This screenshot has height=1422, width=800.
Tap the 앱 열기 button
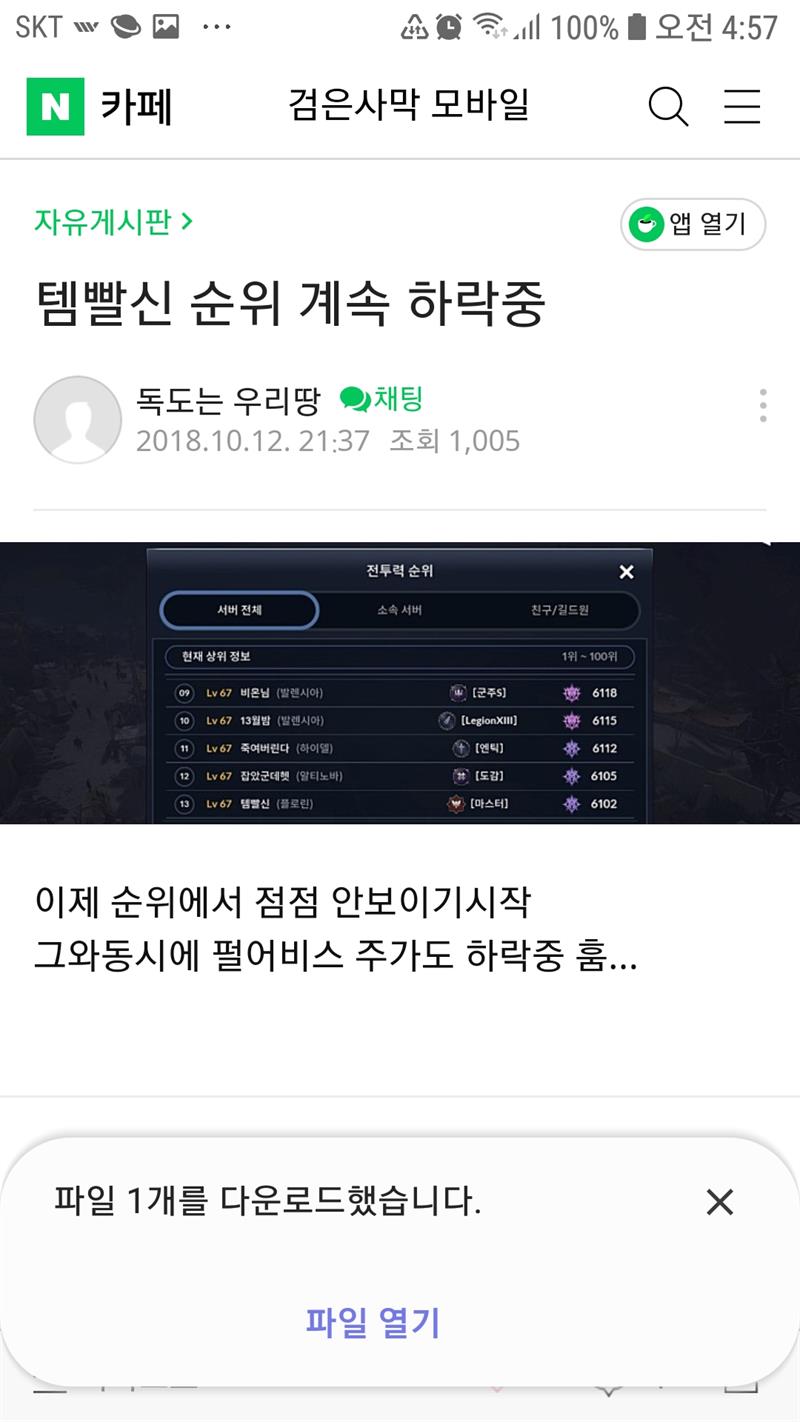tap(693, 224)
